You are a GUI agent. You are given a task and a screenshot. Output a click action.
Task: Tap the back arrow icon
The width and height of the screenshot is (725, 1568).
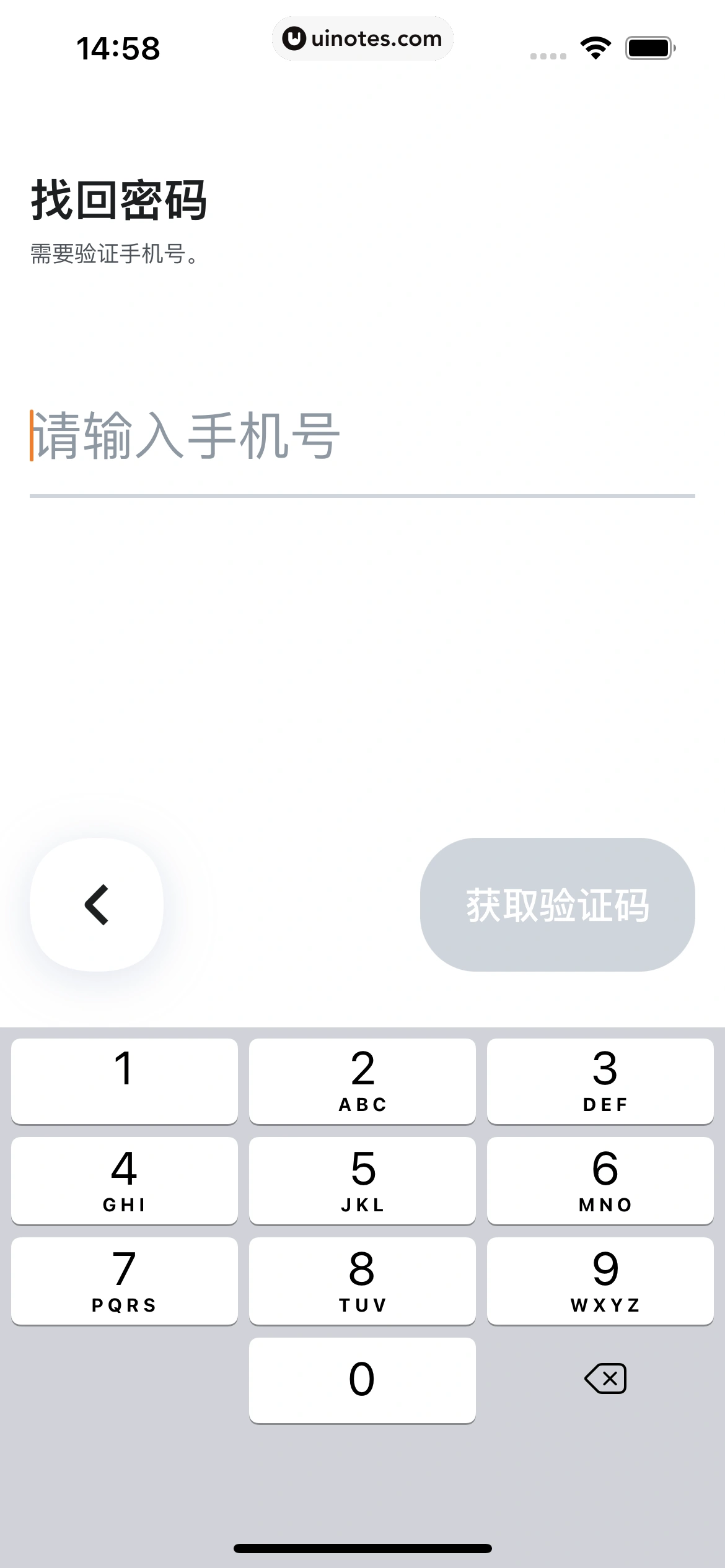pos(96,904)
